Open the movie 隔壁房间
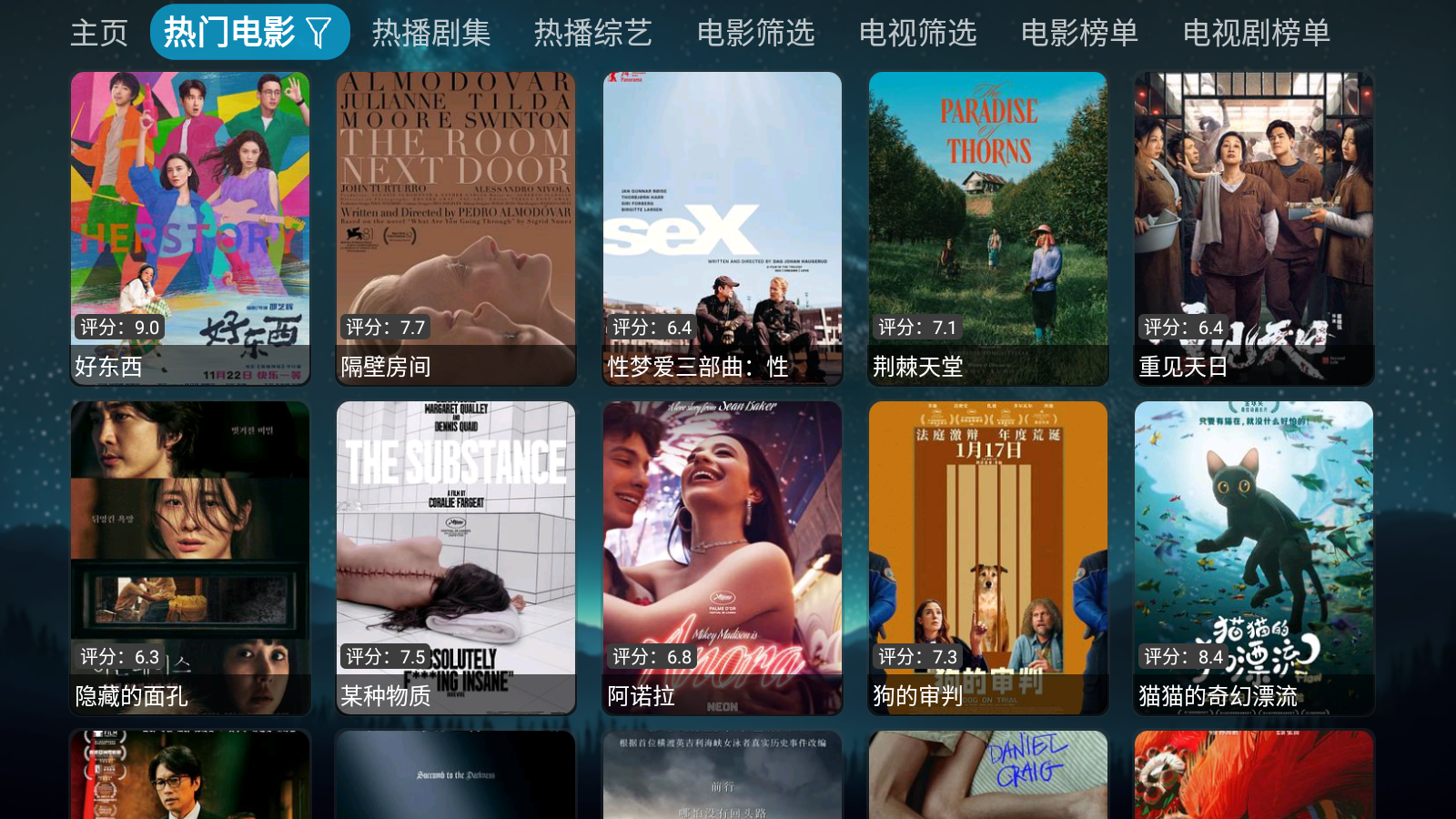 click(x=456, y=227)
